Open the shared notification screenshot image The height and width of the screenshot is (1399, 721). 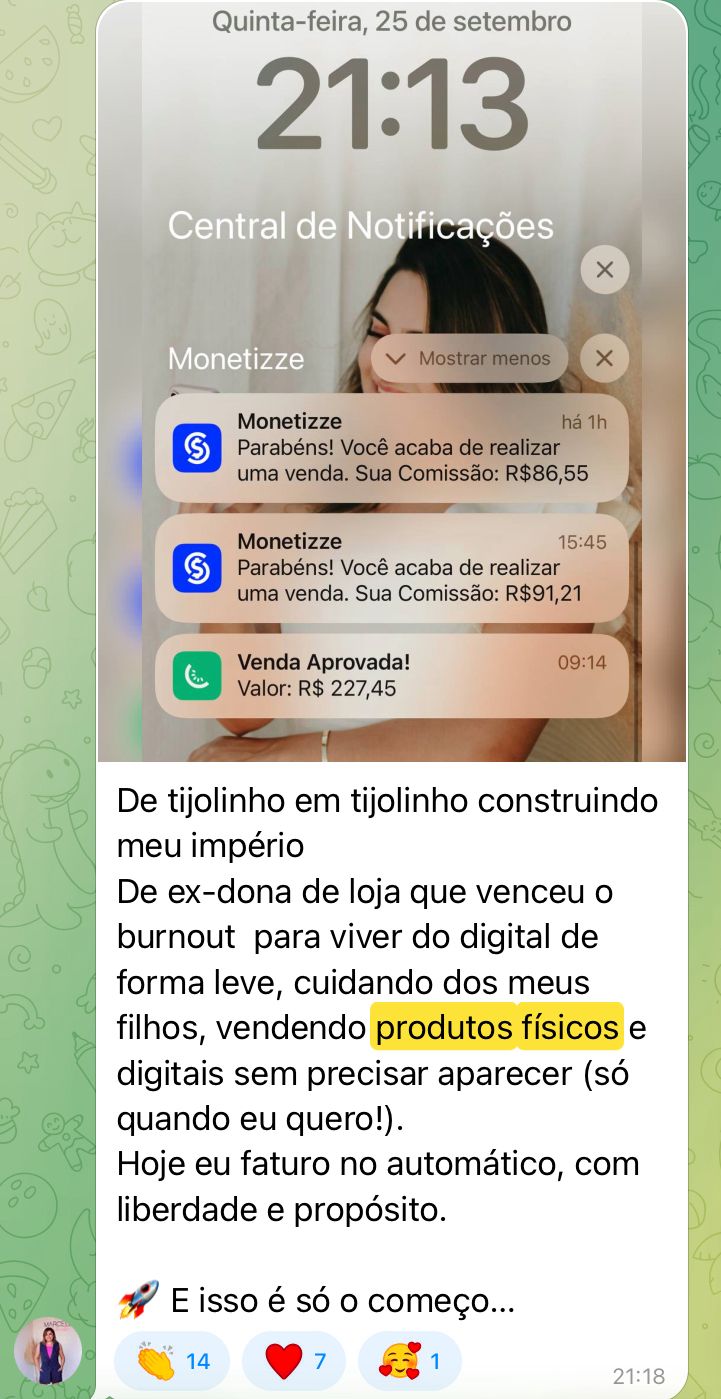(x=392, y=380)
